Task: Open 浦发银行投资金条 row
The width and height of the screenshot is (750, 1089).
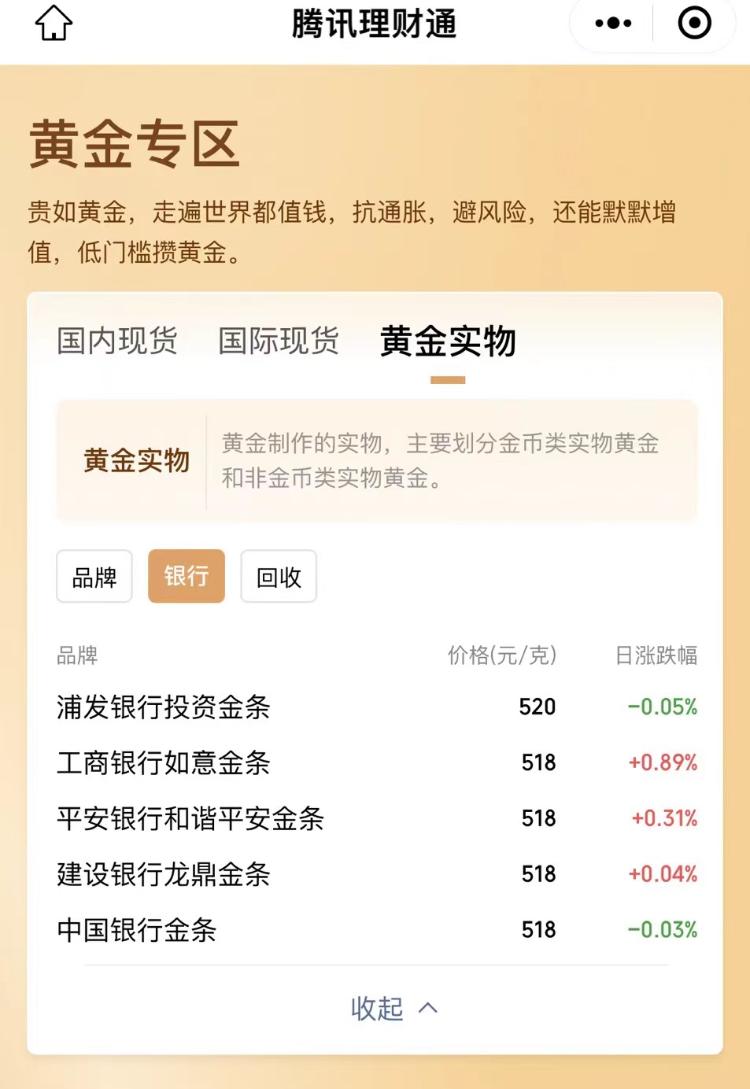Action: [375, 708]
